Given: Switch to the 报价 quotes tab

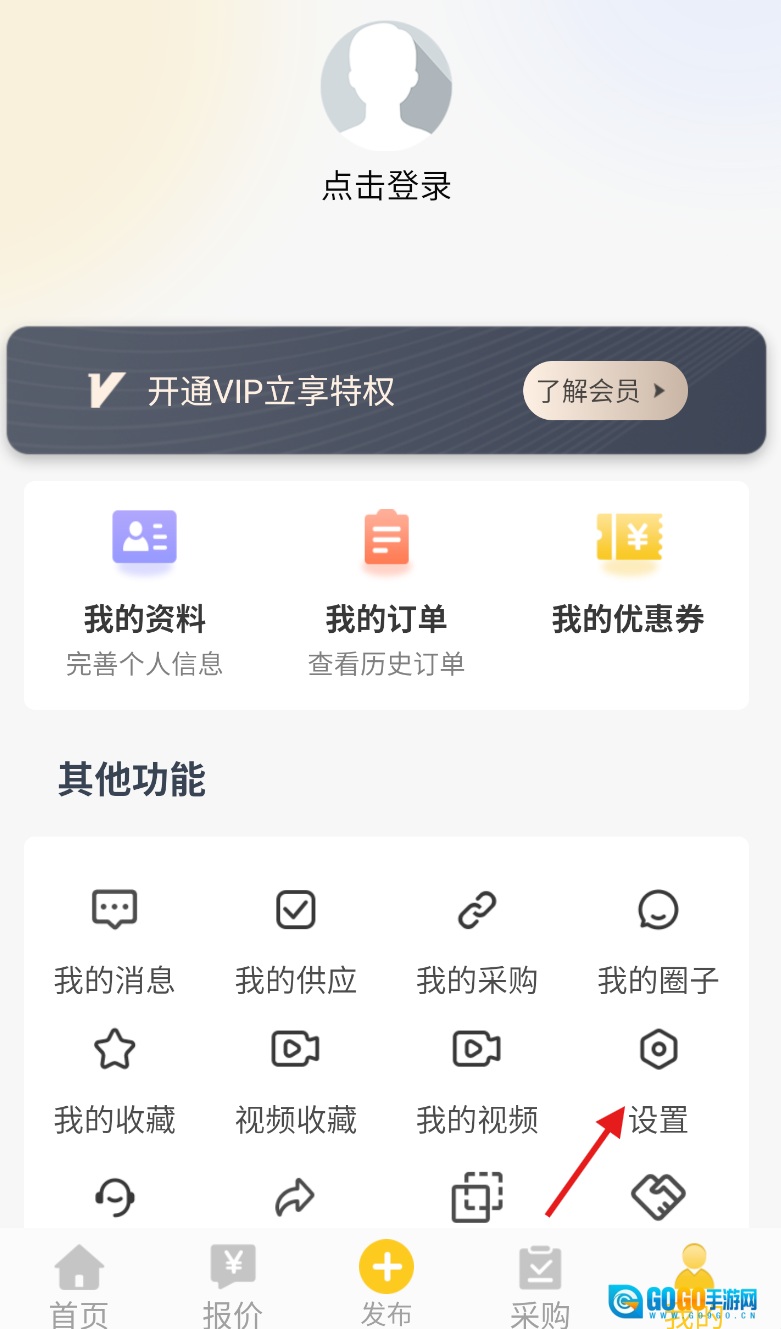Looking at the screenshot, I should point(232,1285).
